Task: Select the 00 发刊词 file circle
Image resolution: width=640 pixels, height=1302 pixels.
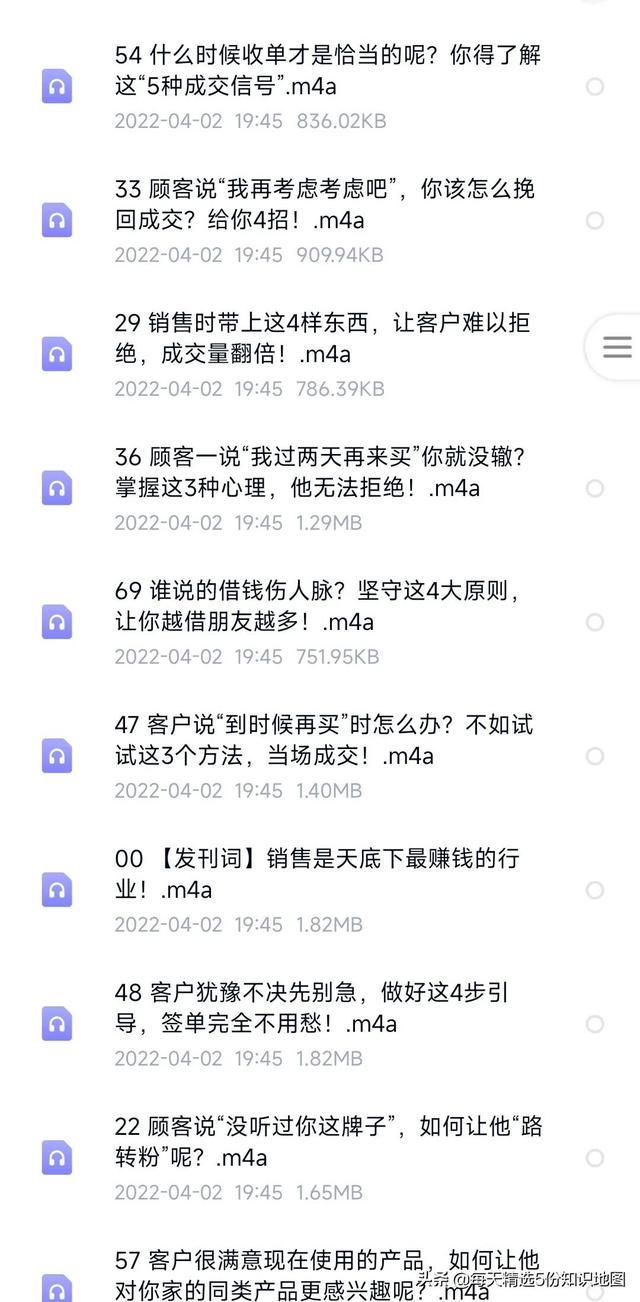Action: tap(595, 890)
